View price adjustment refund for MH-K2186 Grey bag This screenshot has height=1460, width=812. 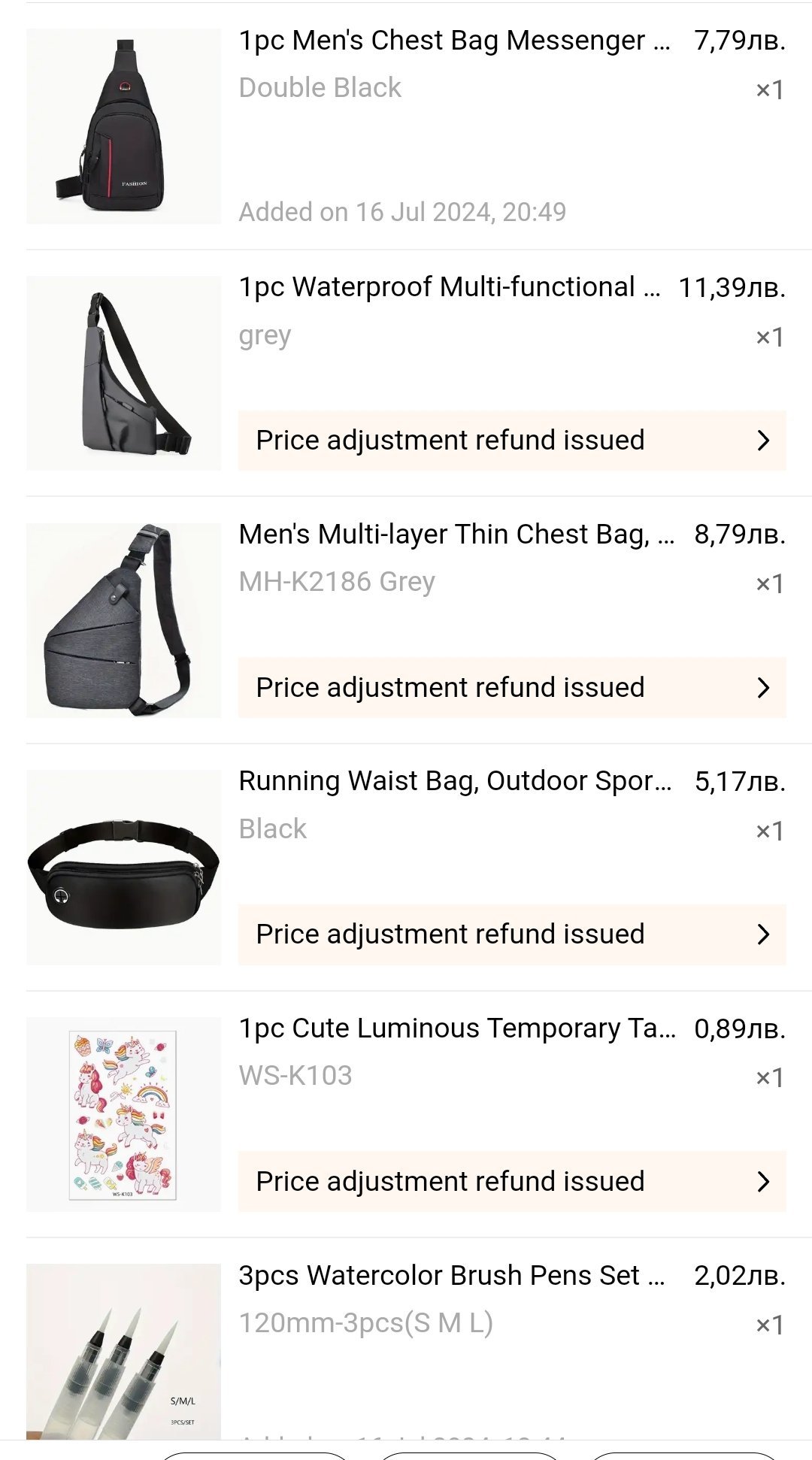[x=511, y=688]
